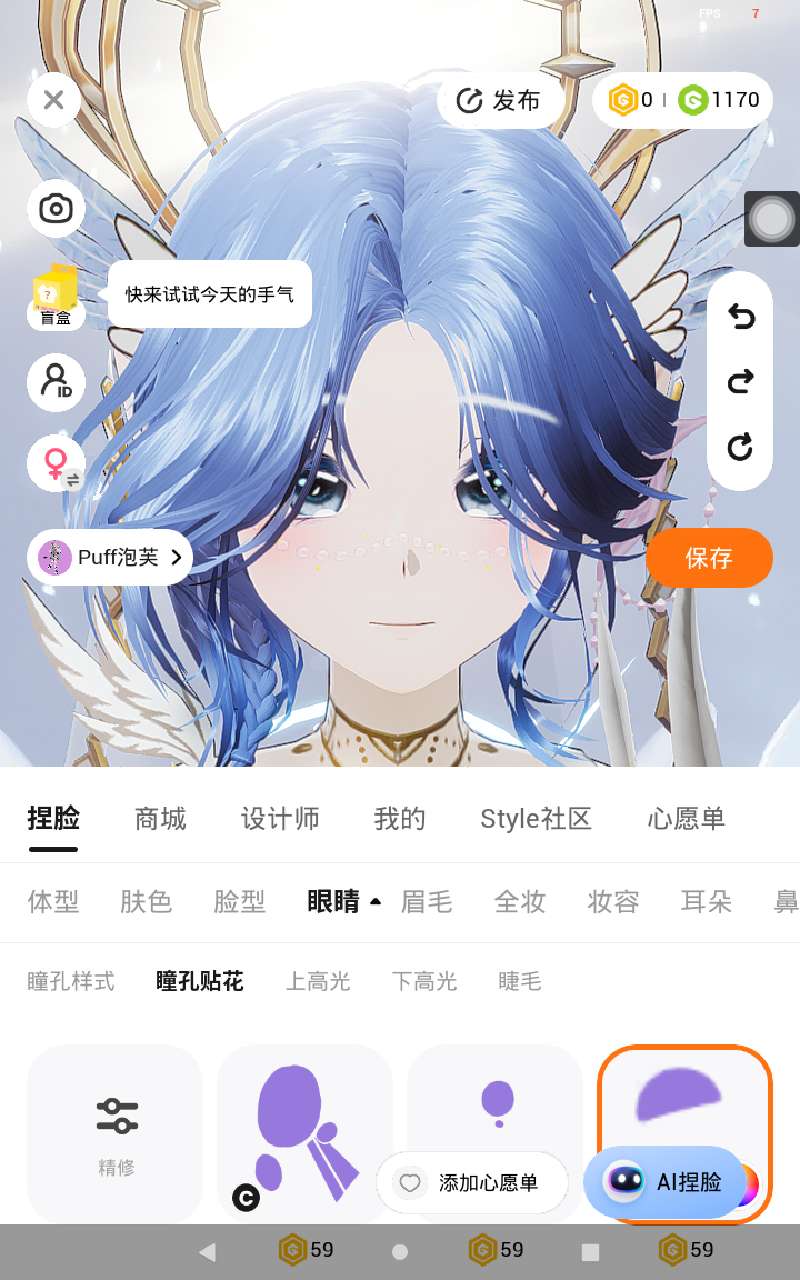Choose the 眉毛 category
The height and width of the screenshot is (1280, 800).
(x=427, y=901)
